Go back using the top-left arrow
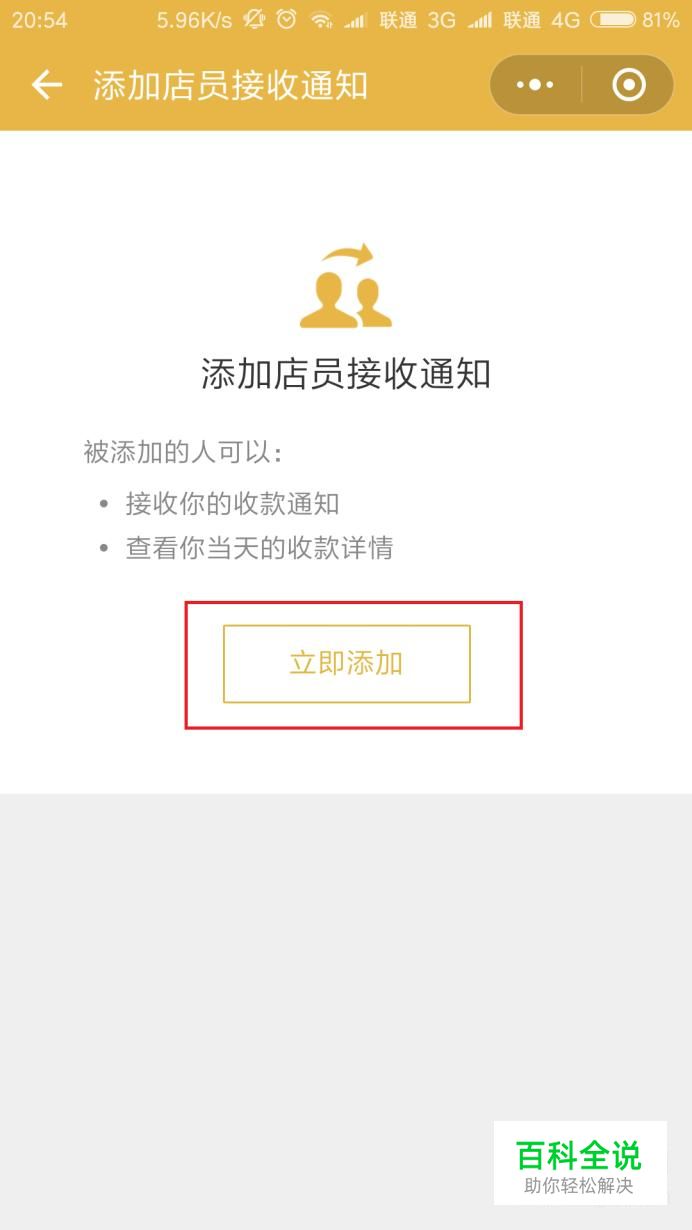Viewport: 692px width, 1230px height. (47, 85)
